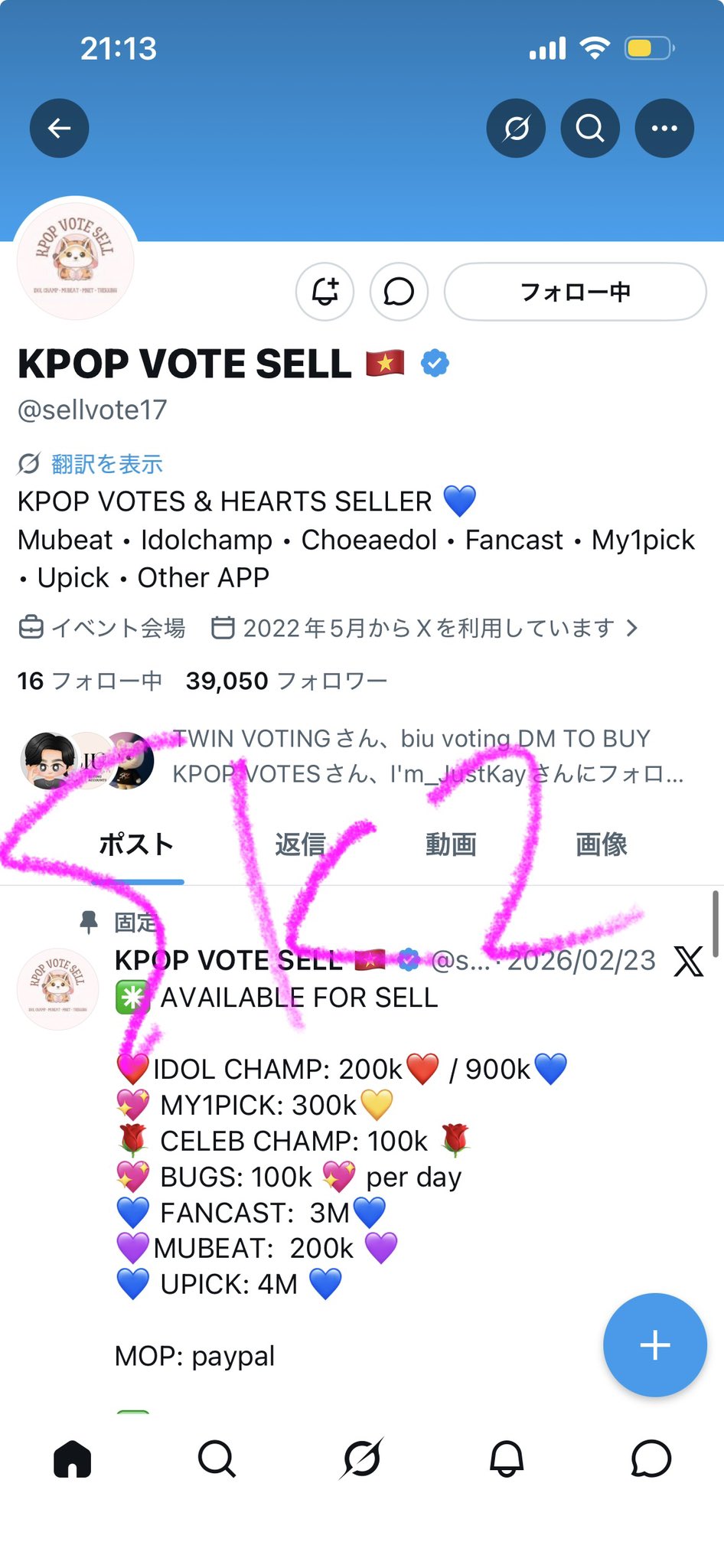Viewport: 724px width, 1568px height.
Task: Switch to the 動画 tab
Action: click(451, 844)
